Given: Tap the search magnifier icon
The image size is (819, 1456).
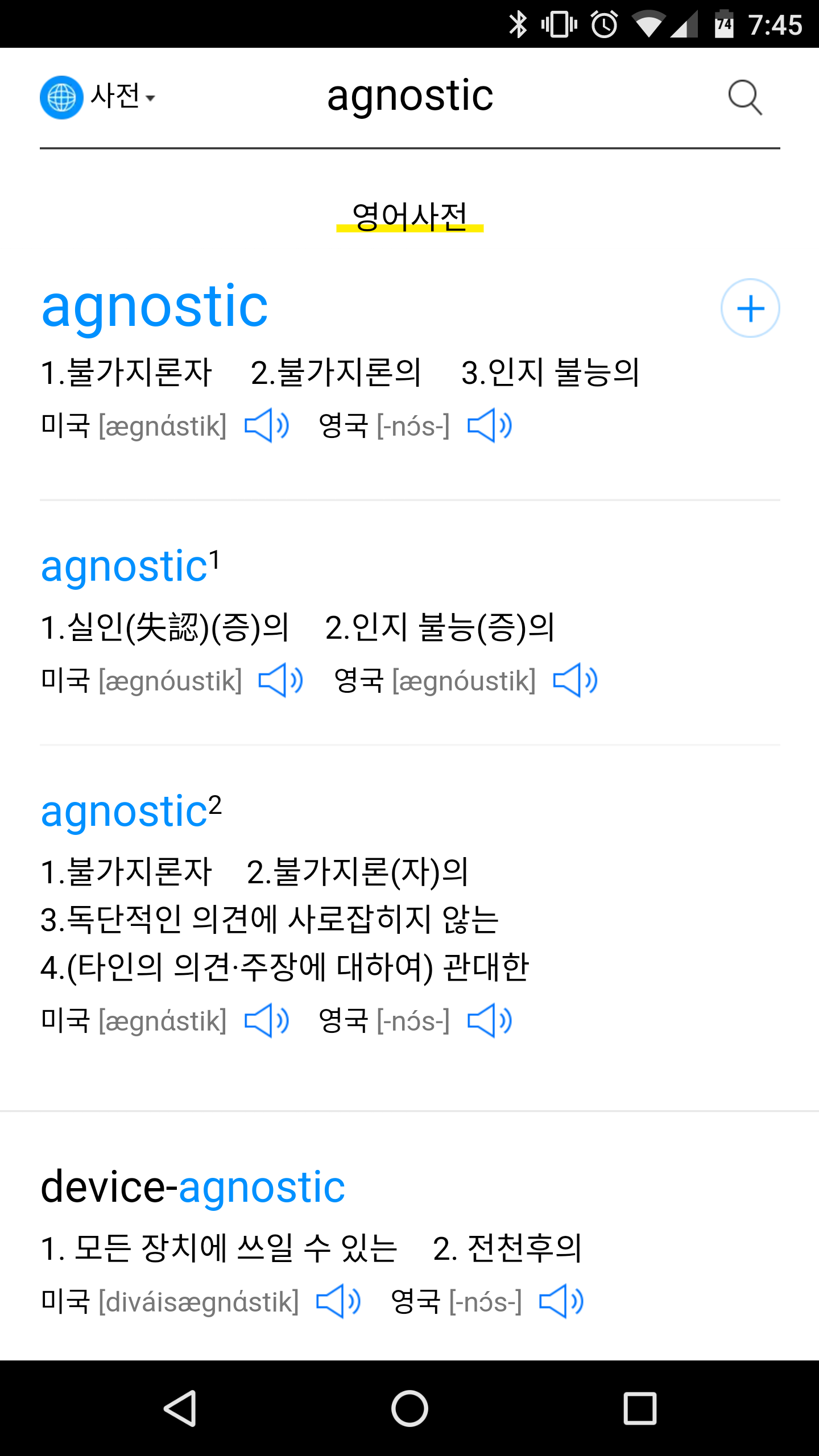Looking at the screenshot, I should [744, 97].
